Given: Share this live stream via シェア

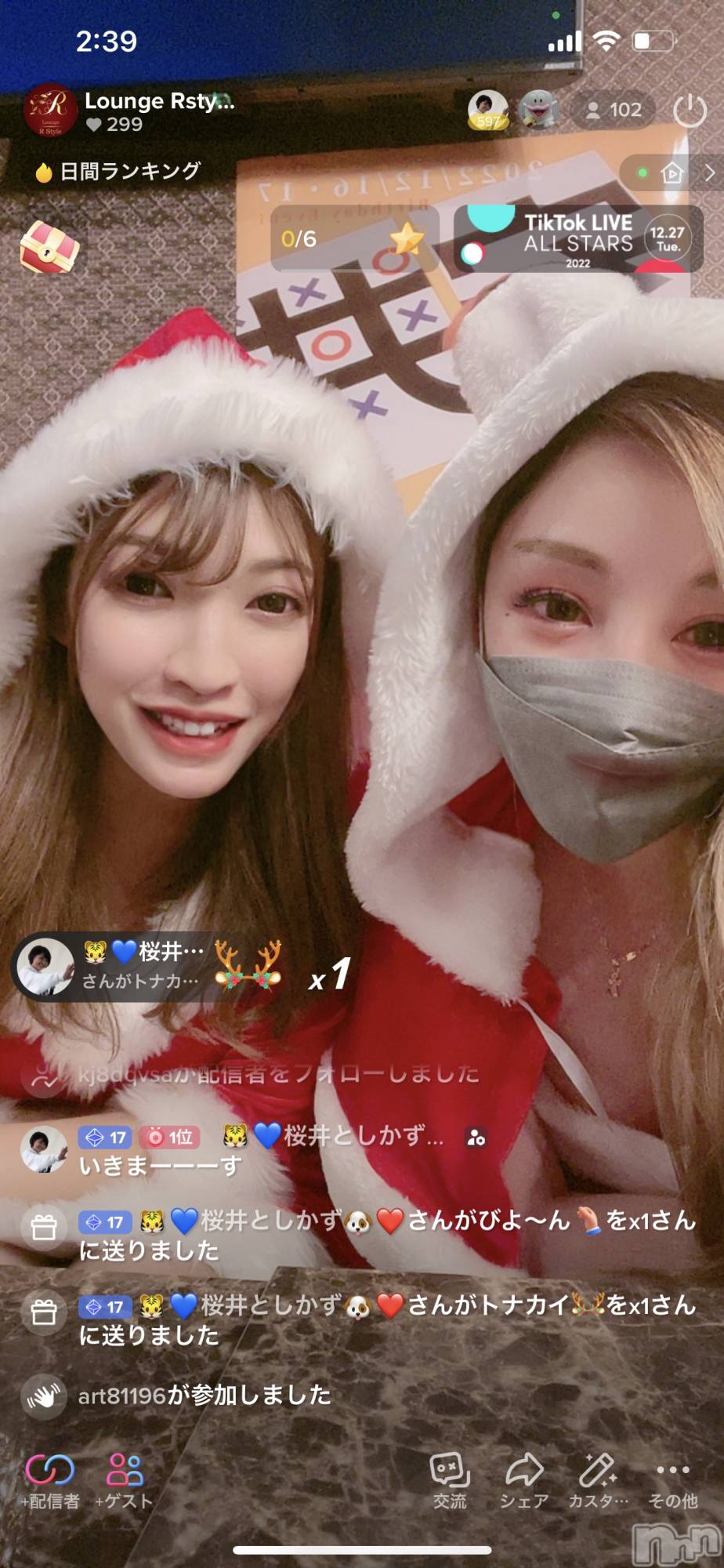Looking at the screenshot, I should click(x=523, y=1481).
